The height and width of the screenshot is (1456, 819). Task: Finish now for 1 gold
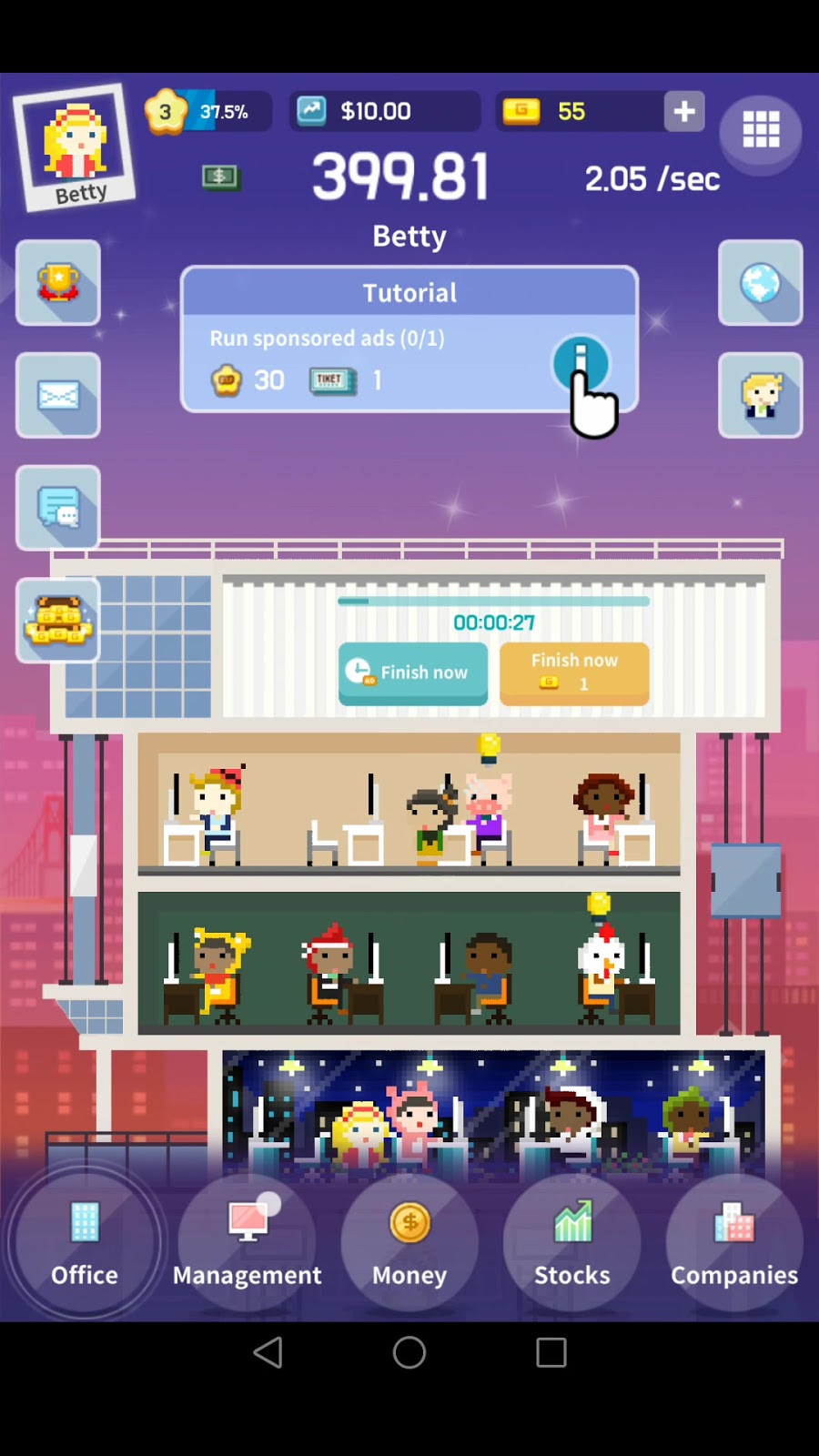574,672
